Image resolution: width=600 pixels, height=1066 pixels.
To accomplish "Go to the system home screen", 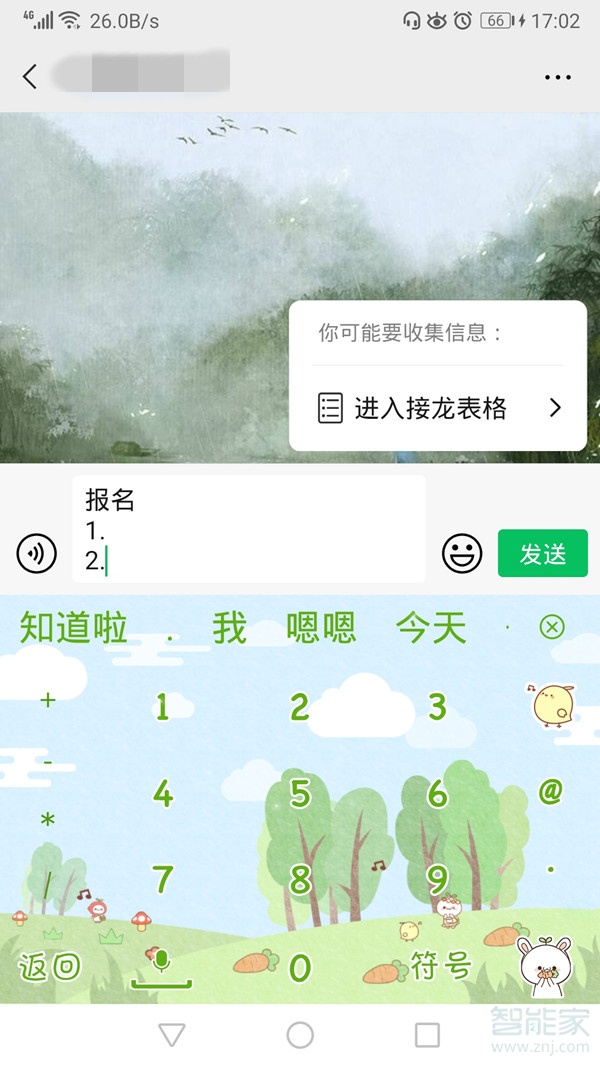I will pyautogui.click(x=300, y=1035).
